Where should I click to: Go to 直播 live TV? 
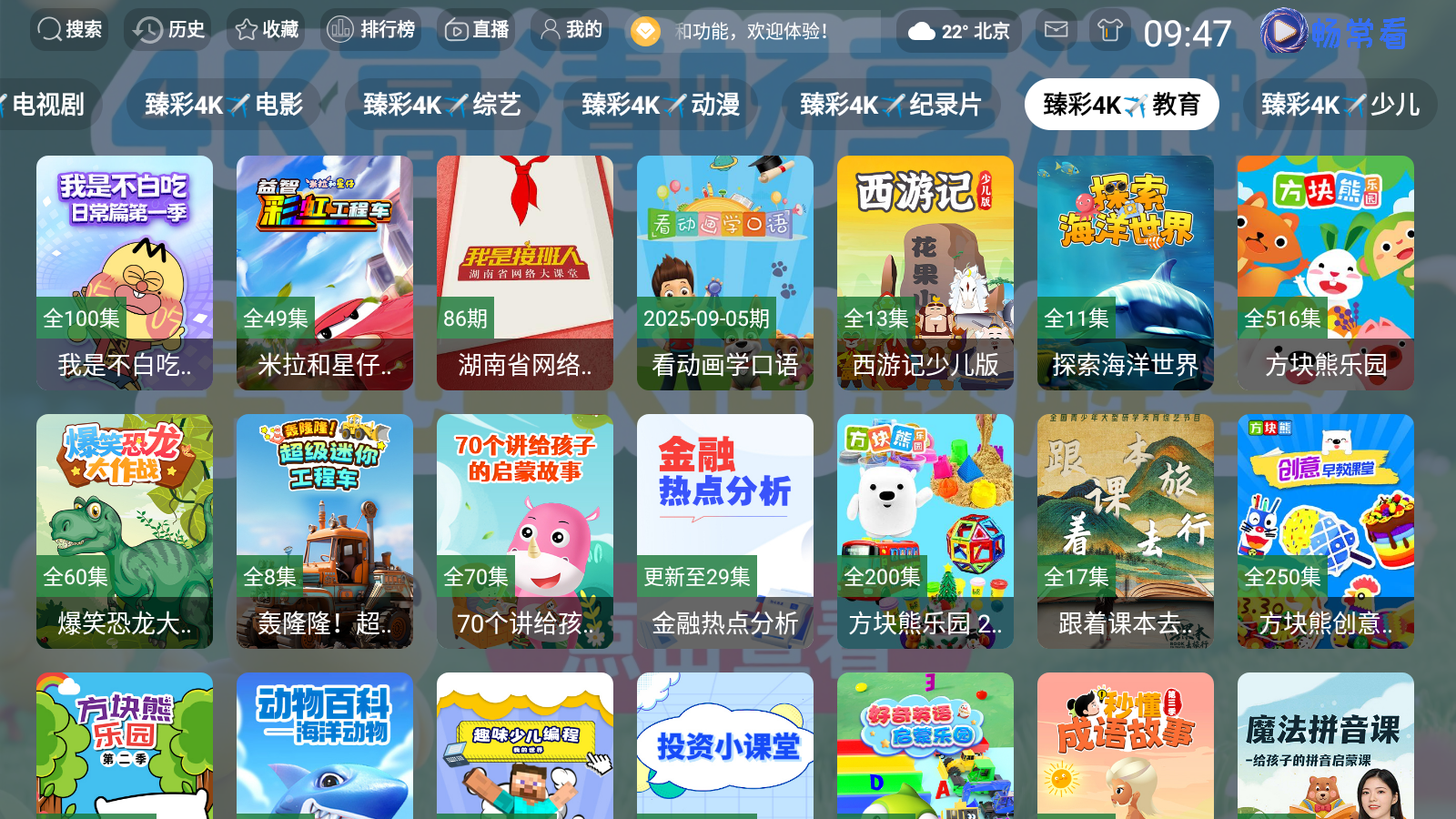click(x=476, y=30)
